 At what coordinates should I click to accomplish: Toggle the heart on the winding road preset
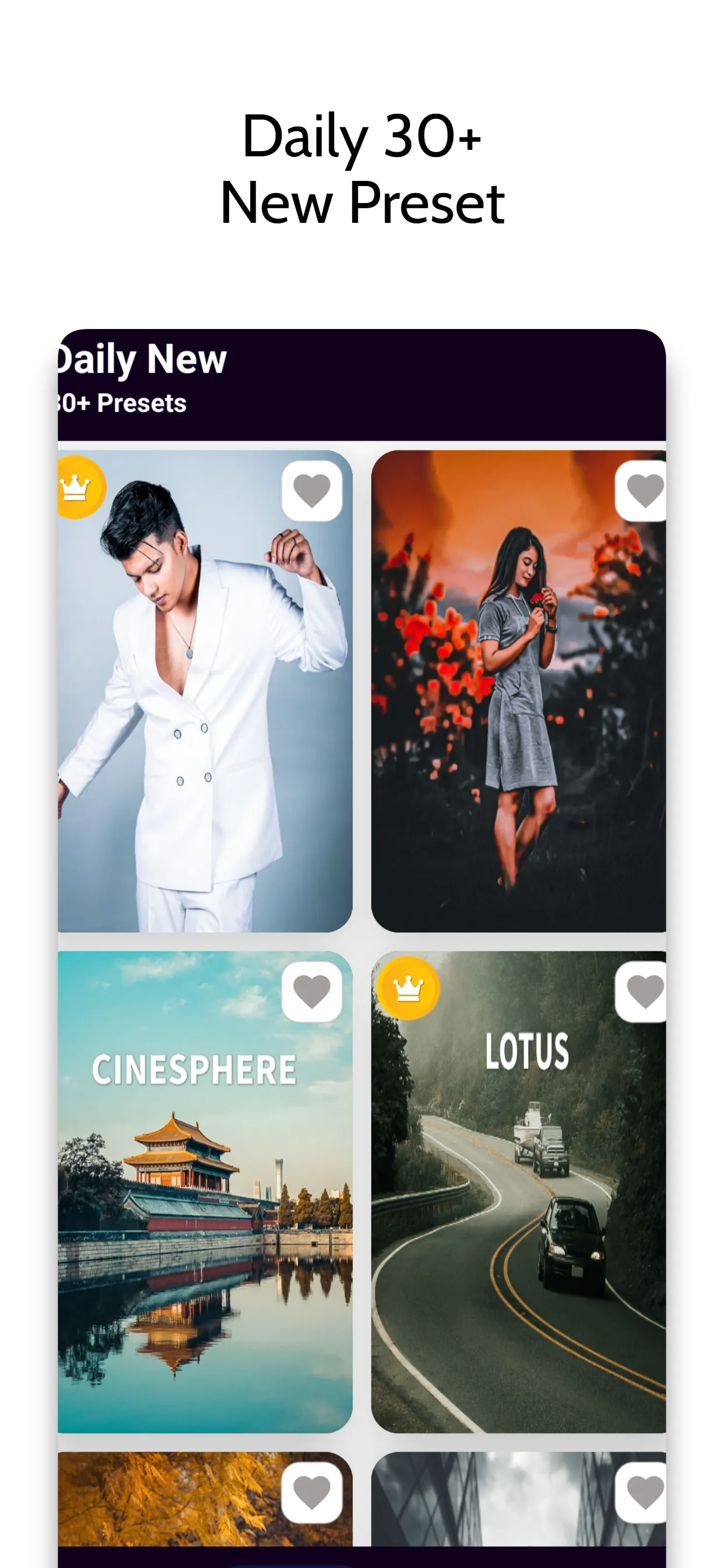click(x=642, y=991)
